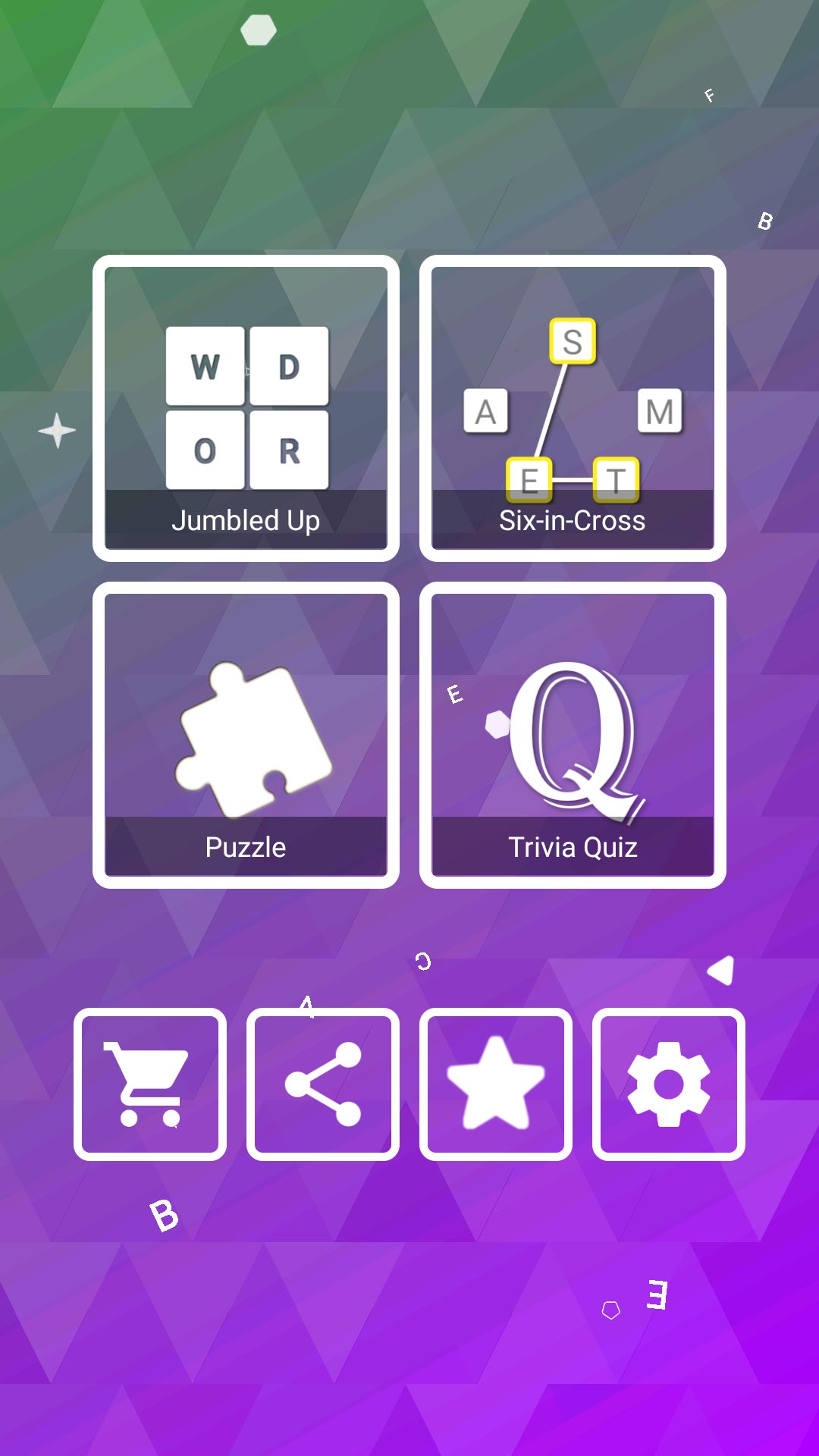Play the Trivia Quiz
The image size is (819, 1456).
(x=573, y=735)
